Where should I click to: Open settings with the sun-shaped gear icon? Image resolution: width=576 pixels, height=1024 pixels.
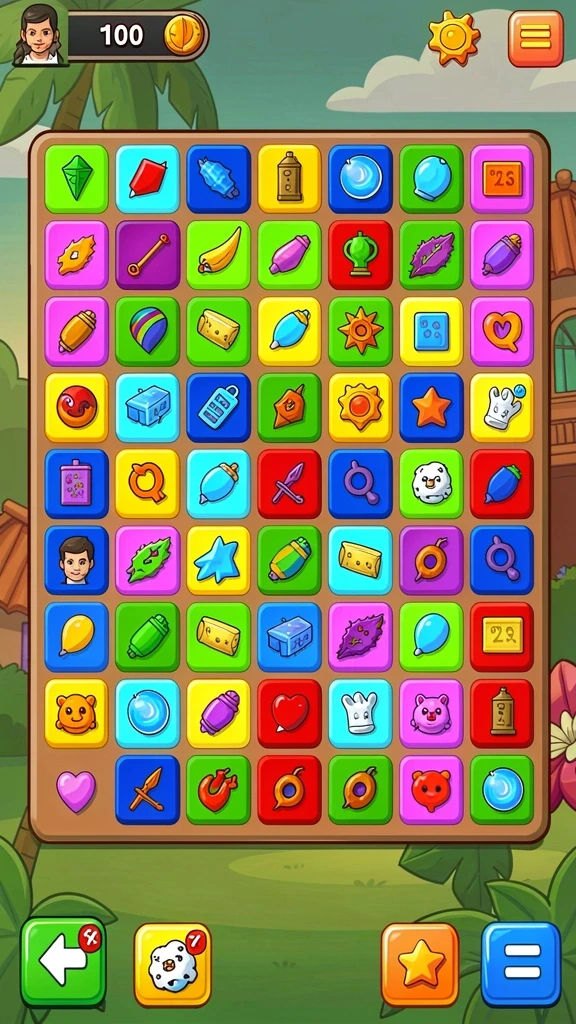click(454, 38)
